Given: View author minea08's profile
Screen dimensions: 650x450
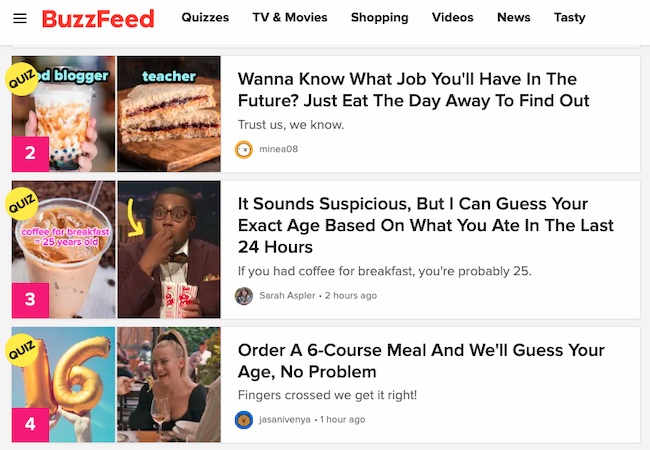Looking at the screenshot, I should pyautogui.click(x=278, y=149).
